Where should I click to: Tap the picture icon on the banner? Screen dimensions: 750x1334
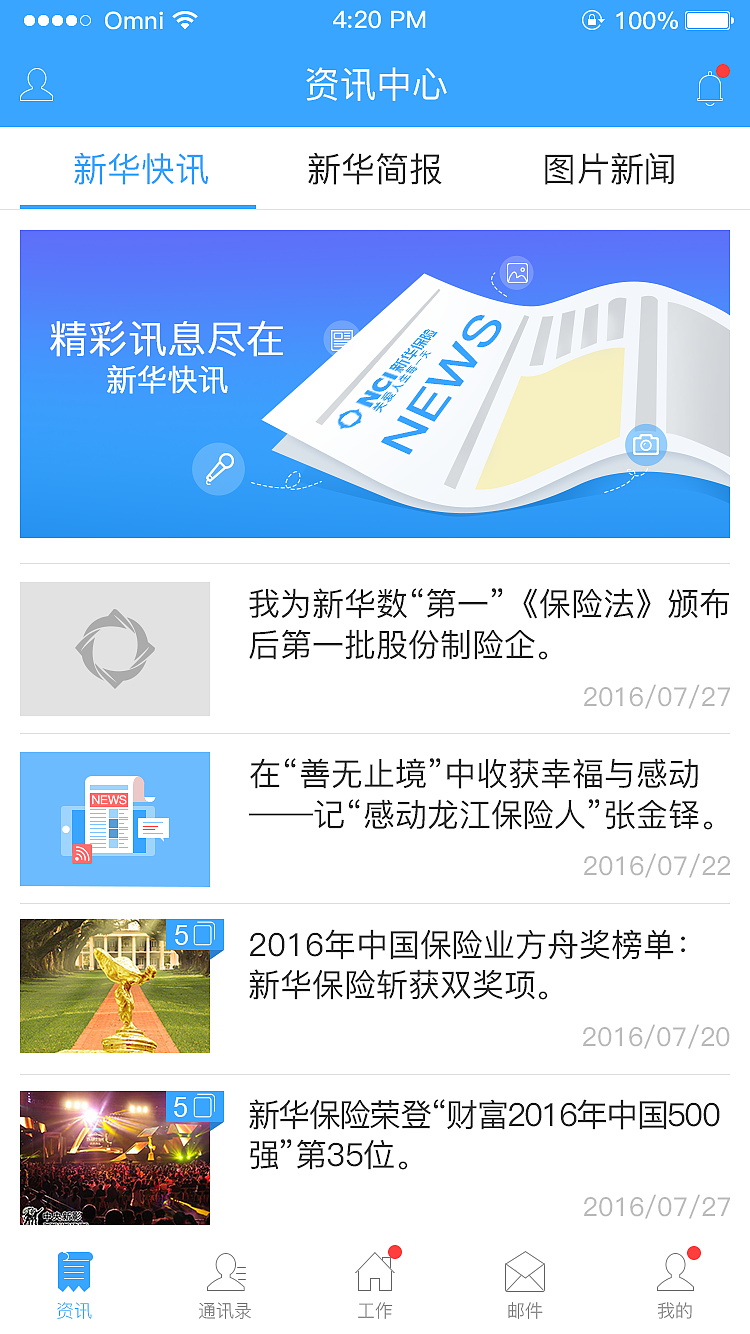(515, 273)
